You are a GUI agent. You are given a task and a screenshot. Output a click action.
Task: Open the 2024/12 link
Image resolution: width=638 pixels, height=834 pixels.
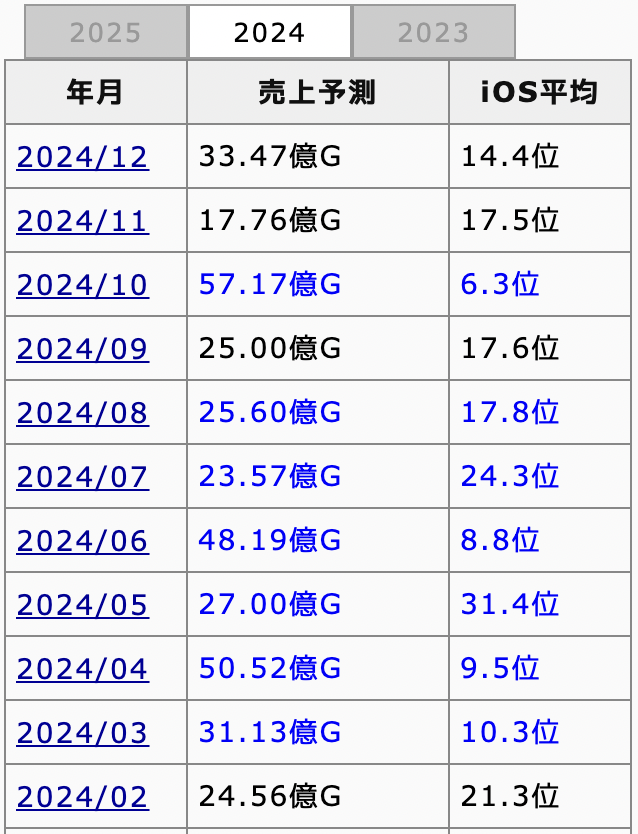point(82,157)
